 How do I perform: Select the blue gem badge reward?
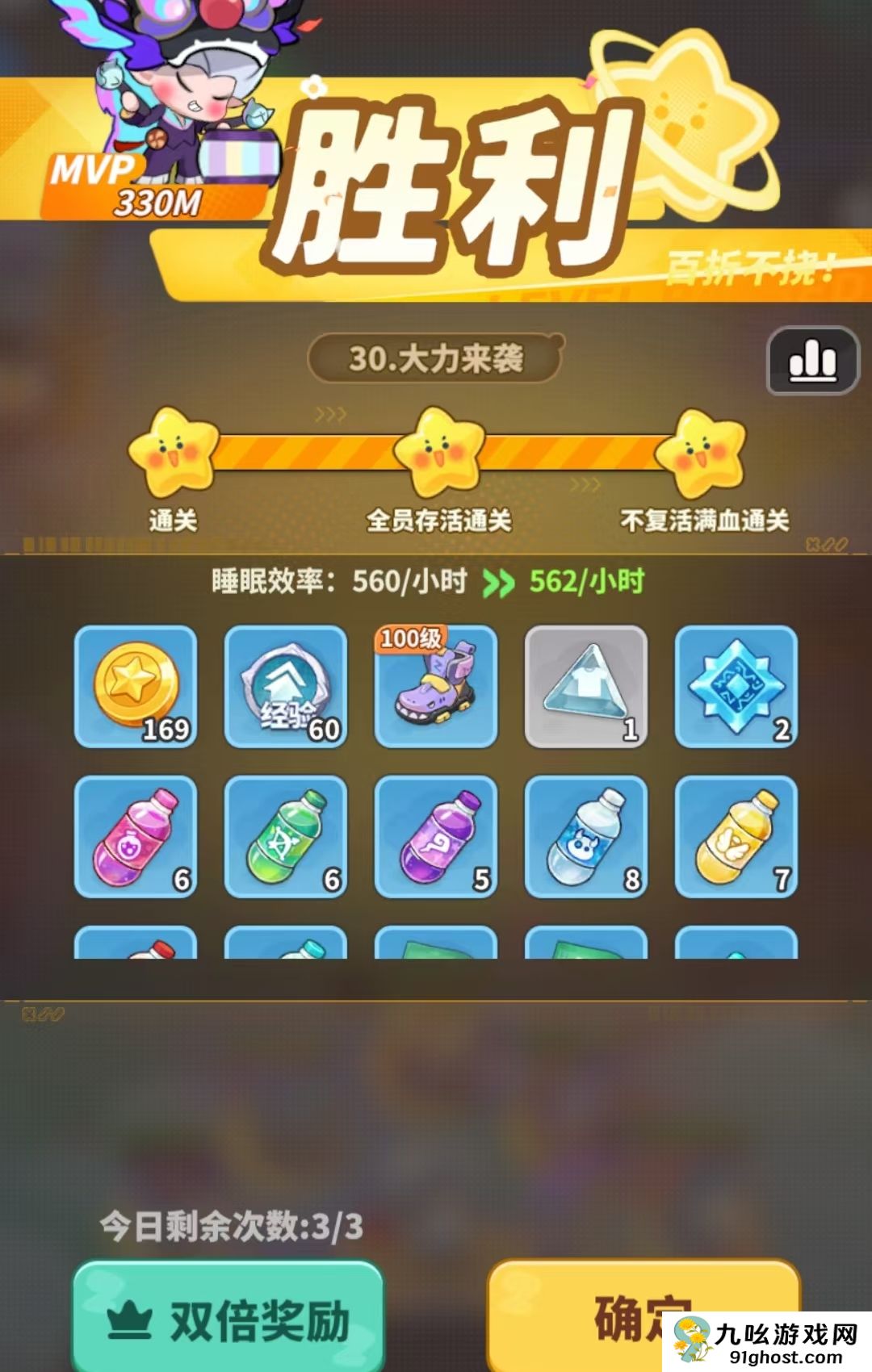coord(734,690)
